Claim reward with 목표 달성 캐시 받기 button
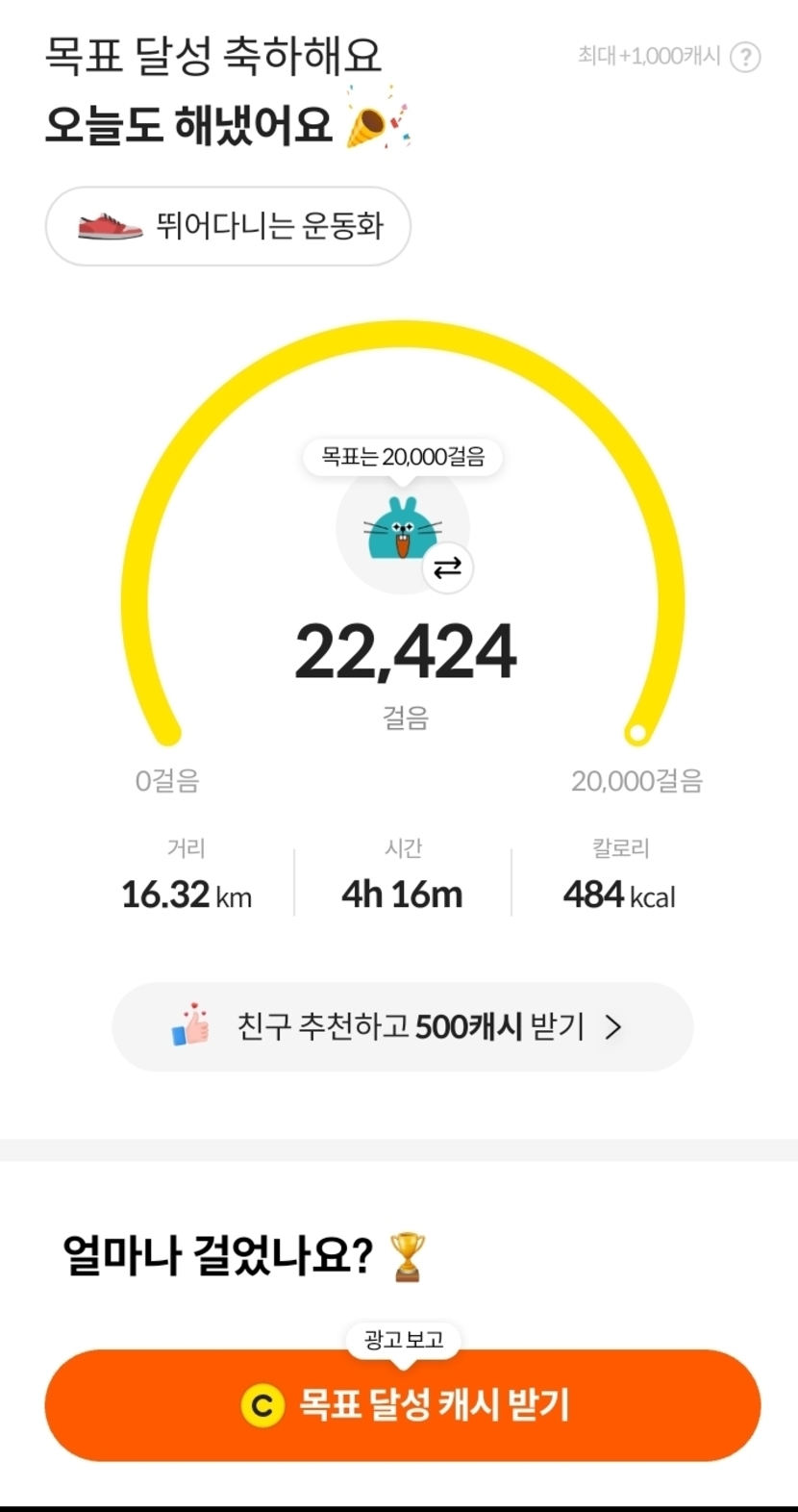 tap(402, 1405)
